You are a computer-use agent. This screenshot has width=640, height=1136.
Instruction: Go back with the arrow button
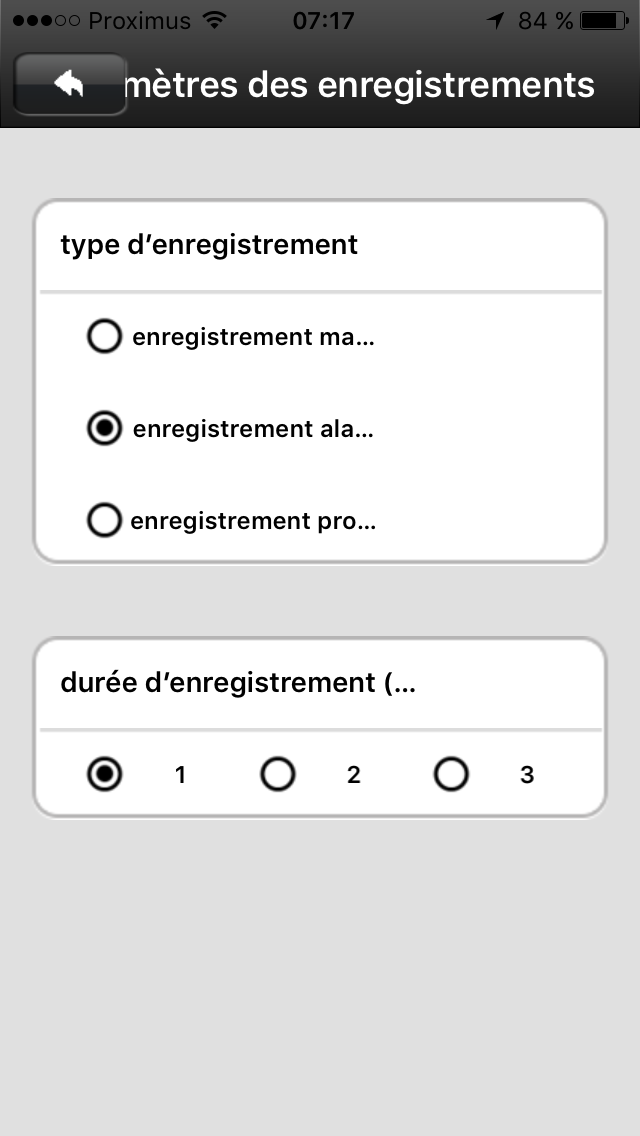(x=70, y=85)
